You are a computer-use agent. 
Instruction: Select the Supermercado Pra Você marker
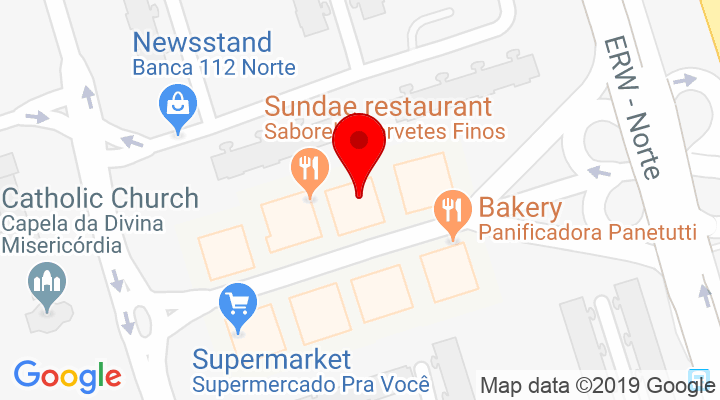[238, 304]
